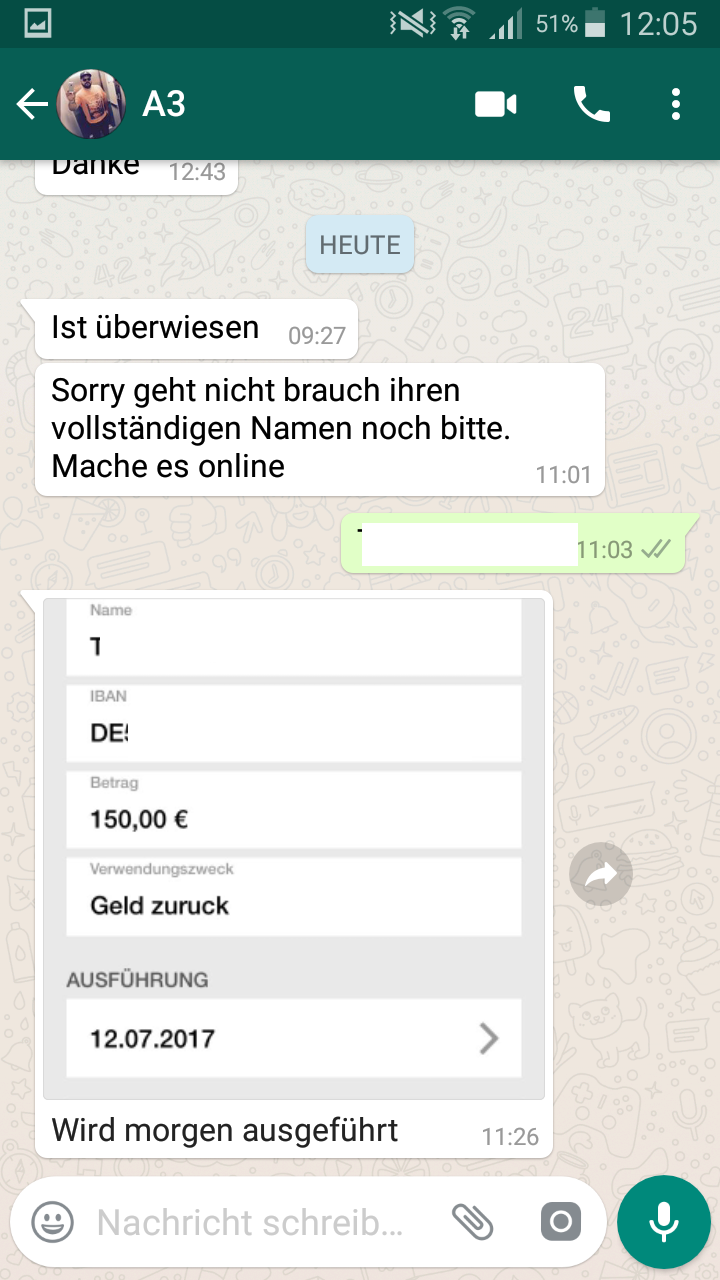Go back to the chat list
The height and width of the screenshot is (1280, 720).
(x=32, y=104)
